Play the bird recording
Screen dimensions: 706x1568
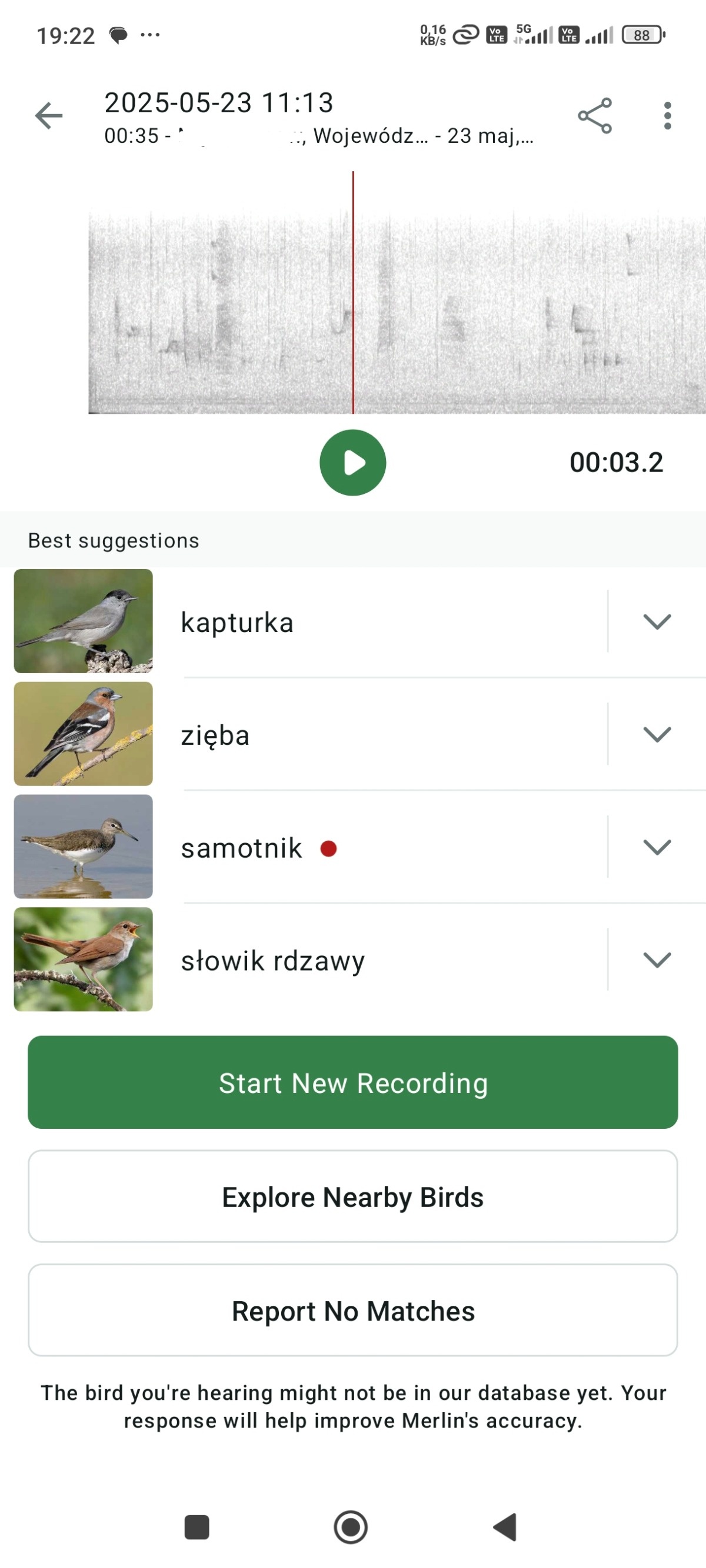(x=352, y=463)
